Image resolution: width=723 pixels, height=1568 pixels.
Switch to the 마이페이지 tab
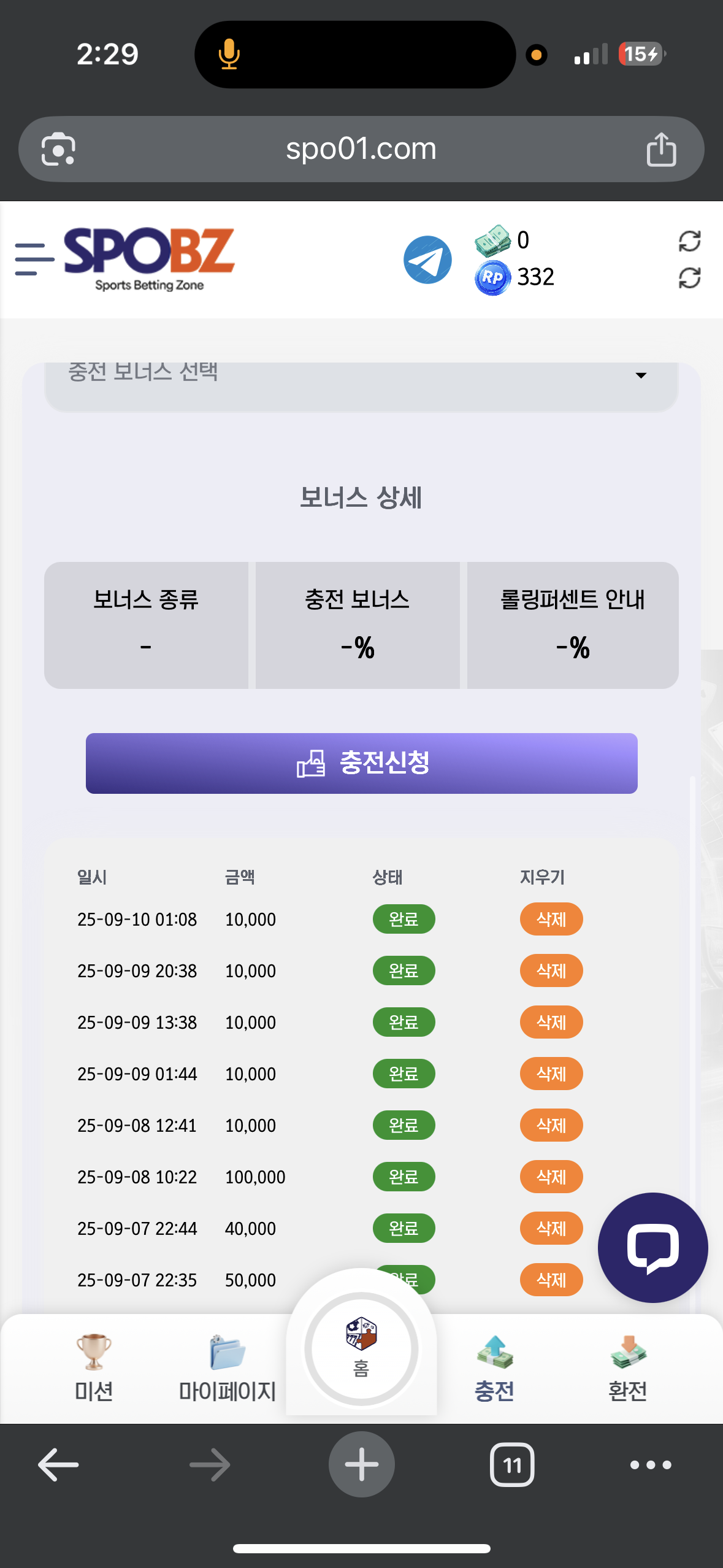228,1368
